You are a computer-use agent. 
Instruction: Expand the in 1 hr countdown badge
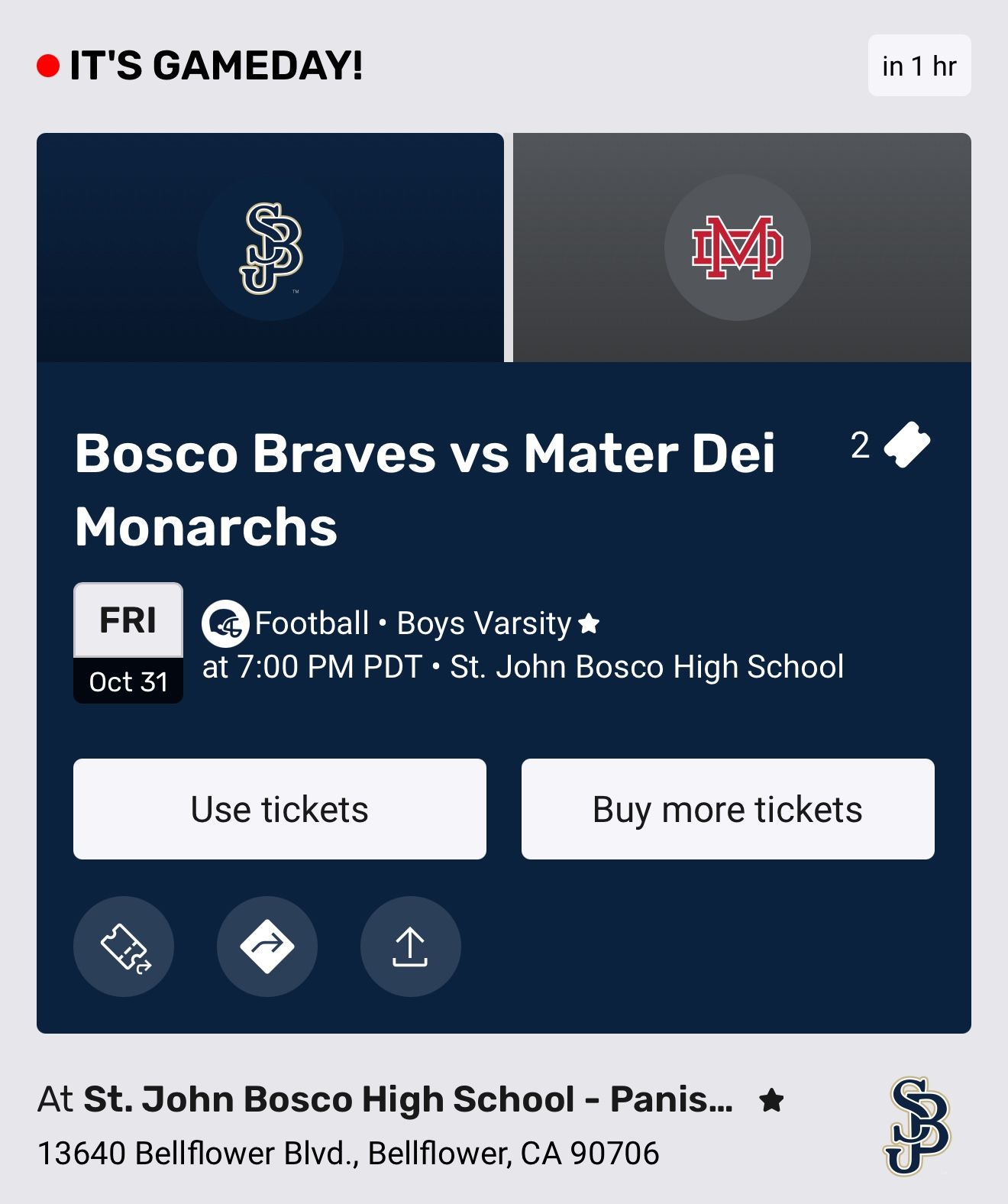920,67
